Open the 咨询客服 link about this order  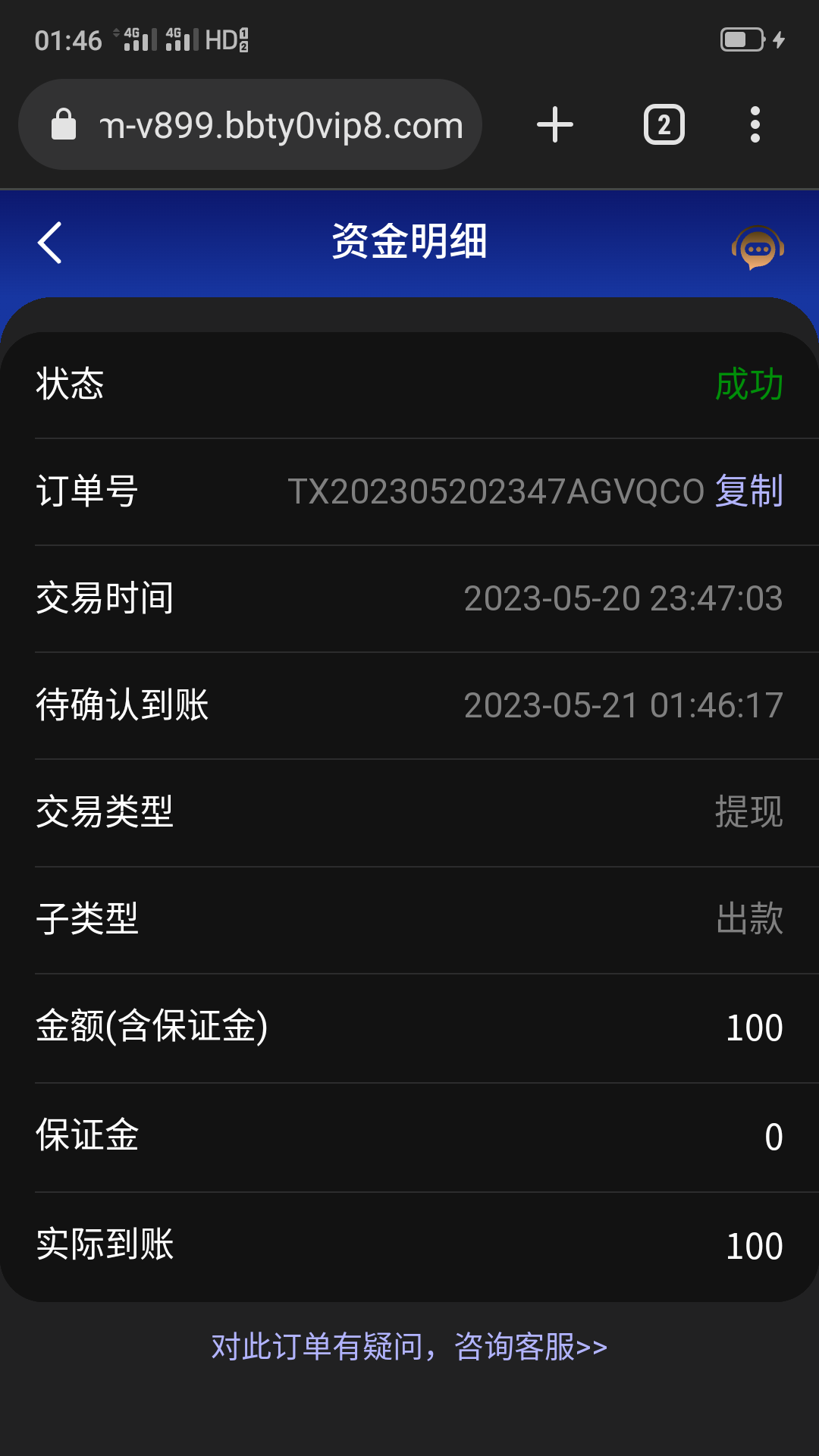(409, 1348)
